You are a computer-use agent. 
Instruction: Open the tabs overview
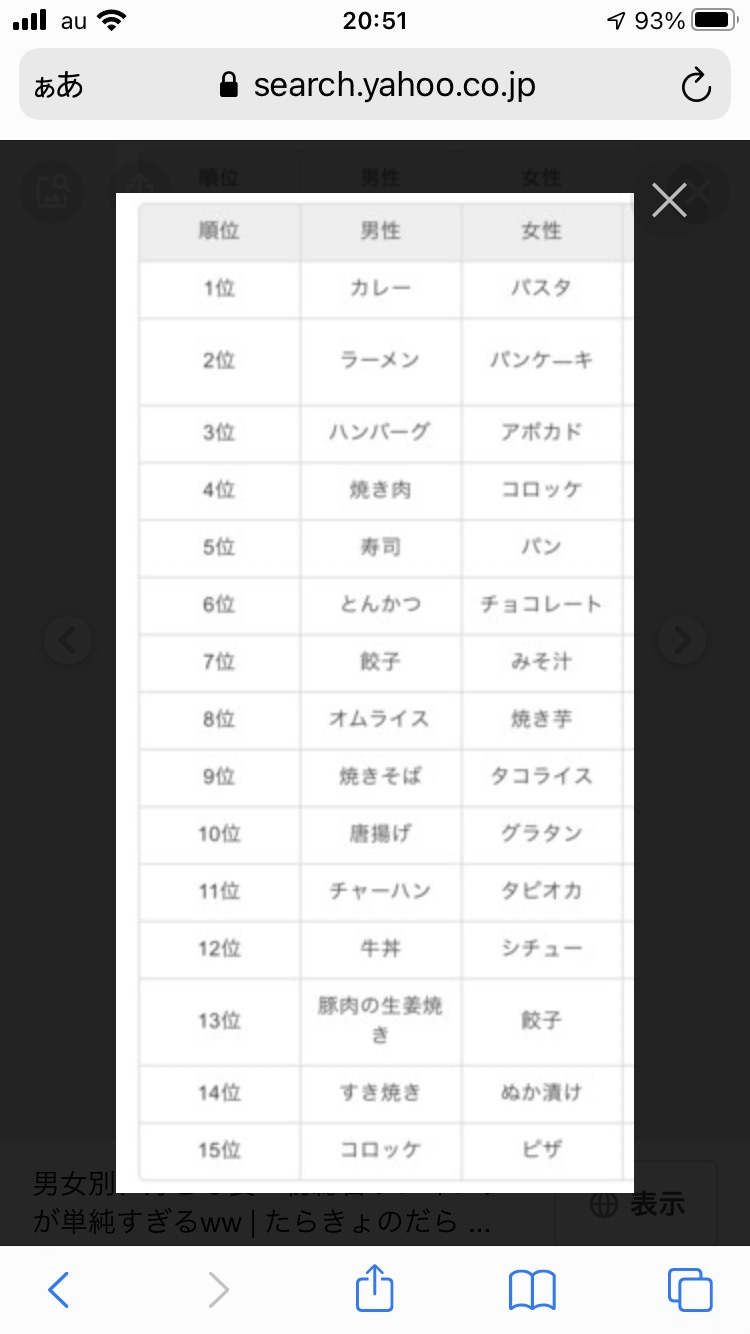[690, 1290]
